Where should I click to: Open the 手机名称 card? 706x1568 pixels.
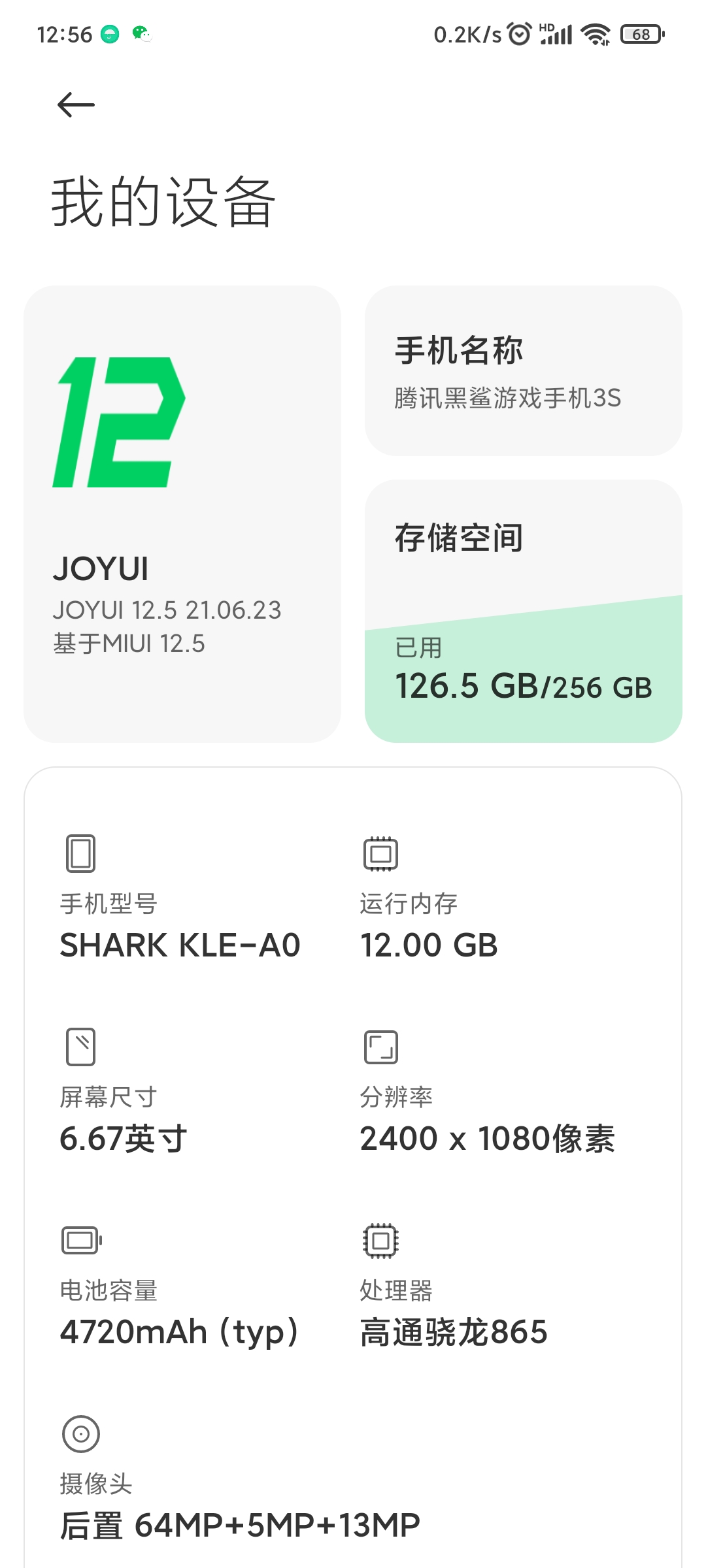tap(523, 370)
